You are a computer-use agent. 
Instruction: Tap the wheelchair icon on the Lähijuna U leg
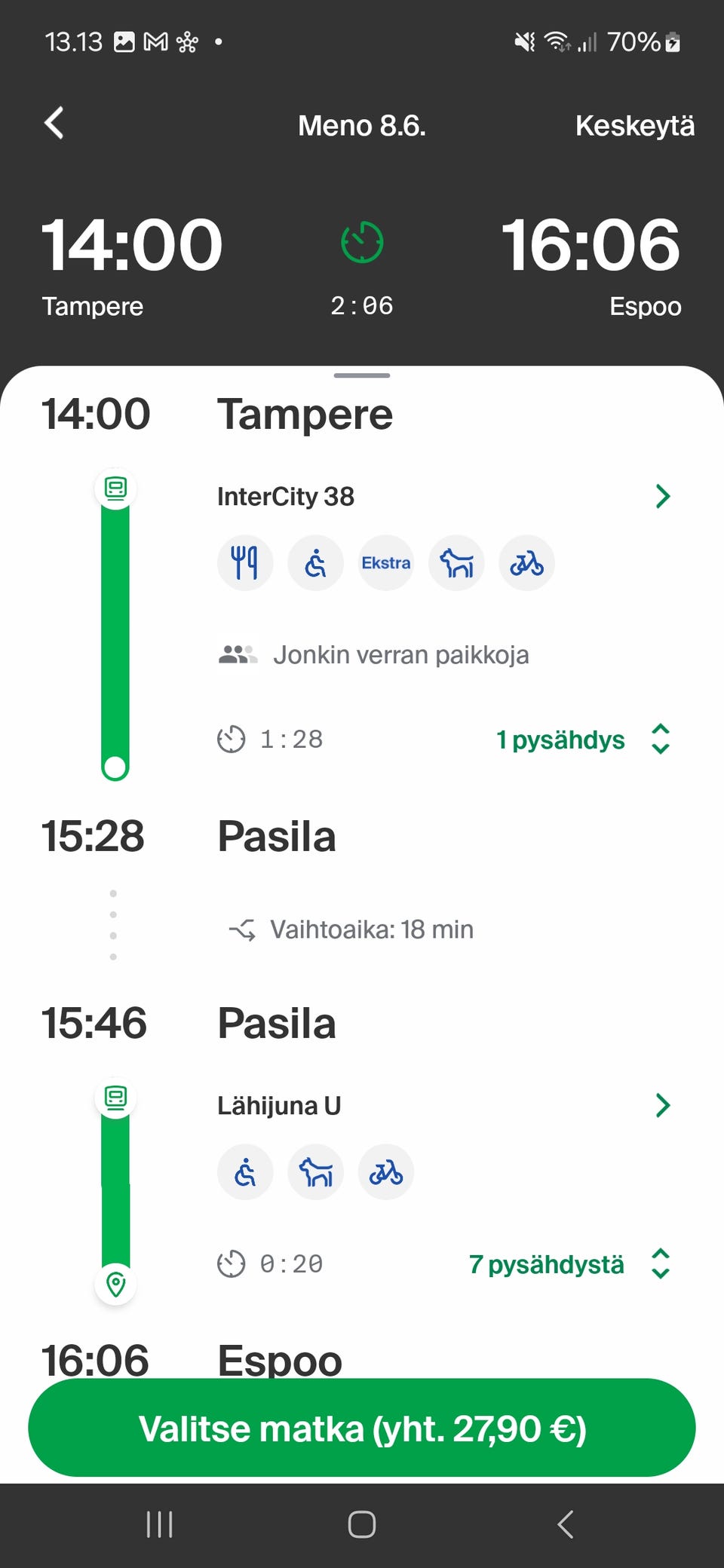click(244, 1171)
